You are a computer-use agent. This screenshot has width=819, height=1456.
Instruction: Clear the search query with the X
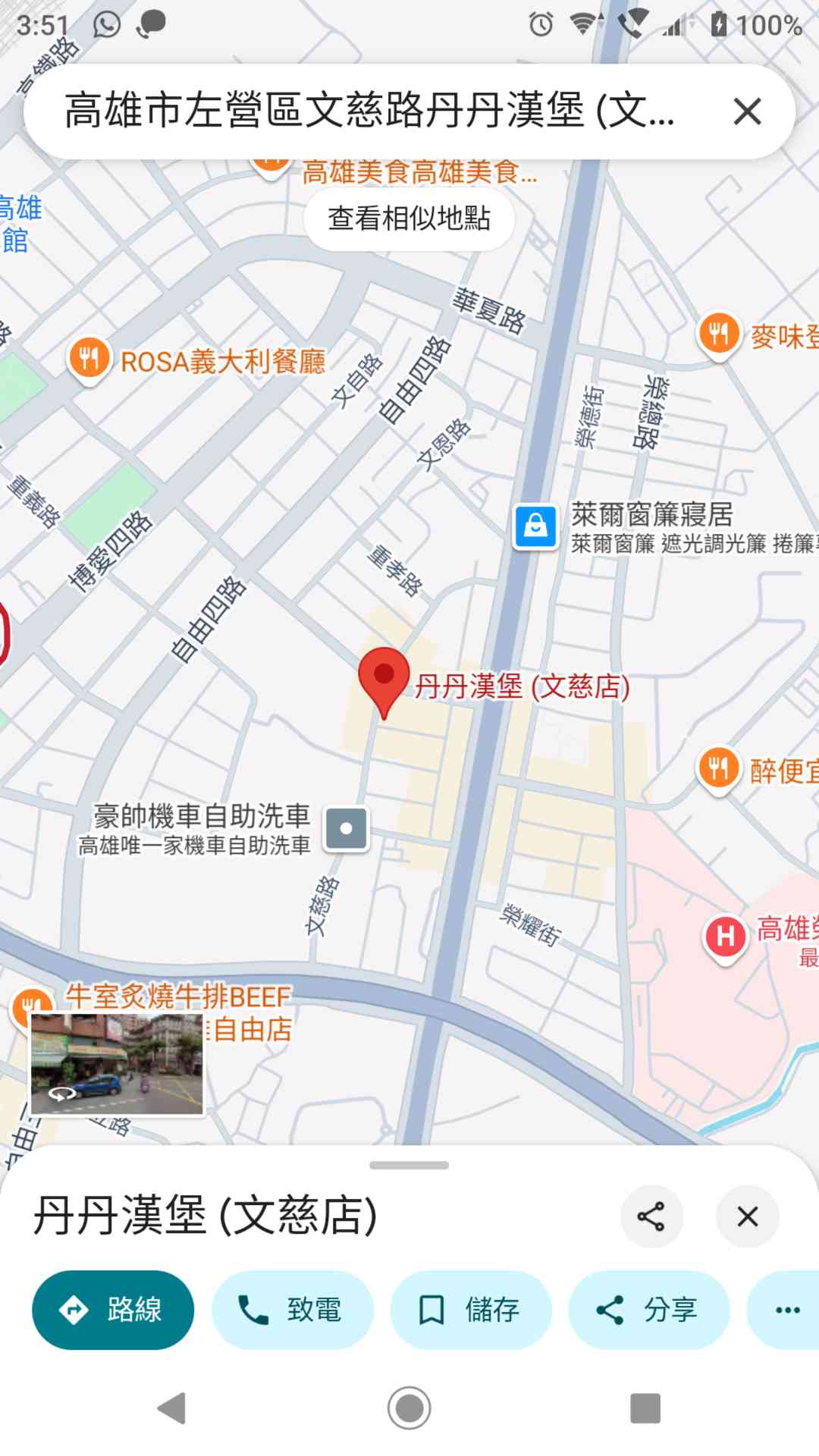click(x=747, y=111)
